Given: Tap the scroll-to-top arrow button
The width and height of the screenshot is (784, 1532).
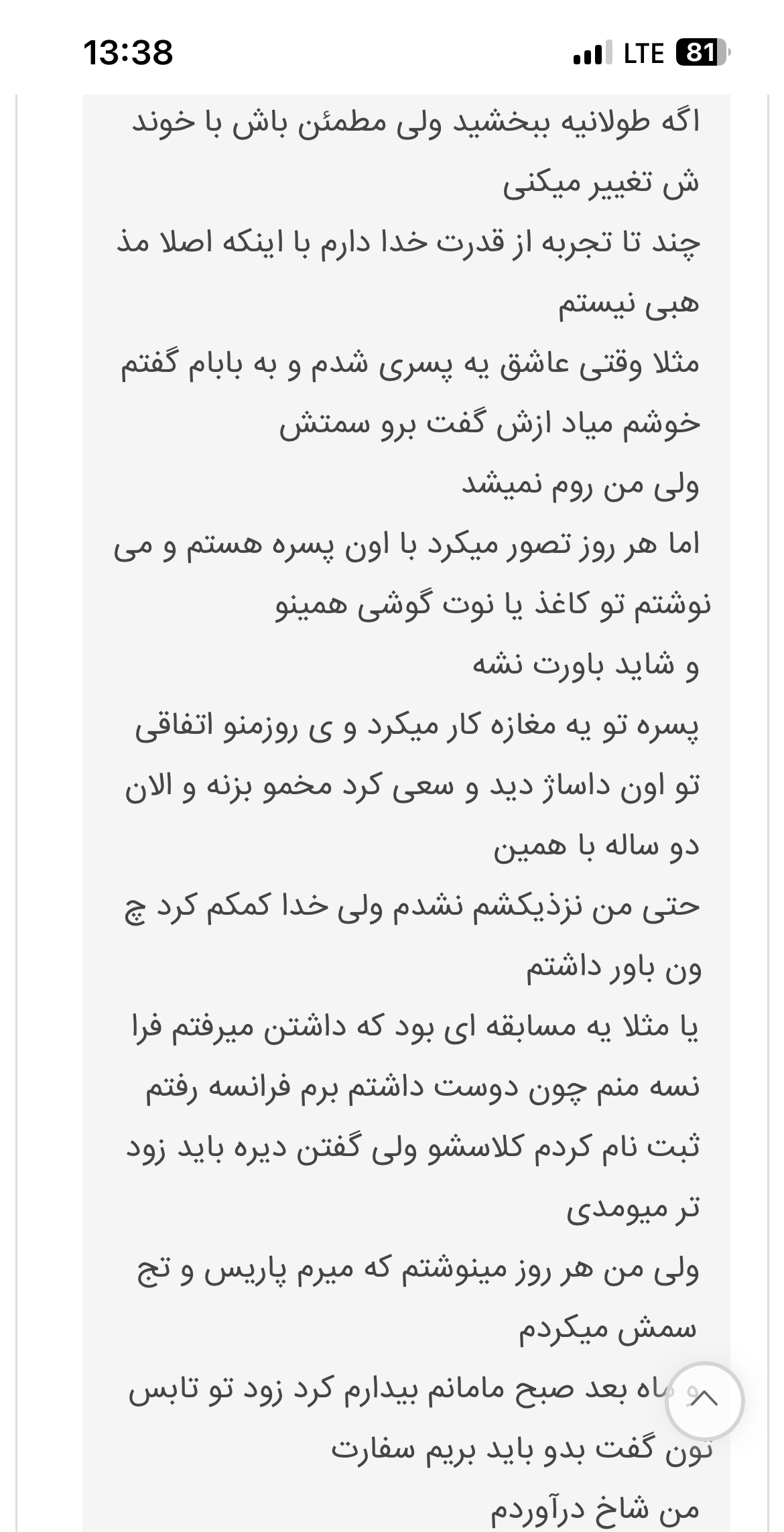Looking at the screenshot, I should coord(705,1400).
